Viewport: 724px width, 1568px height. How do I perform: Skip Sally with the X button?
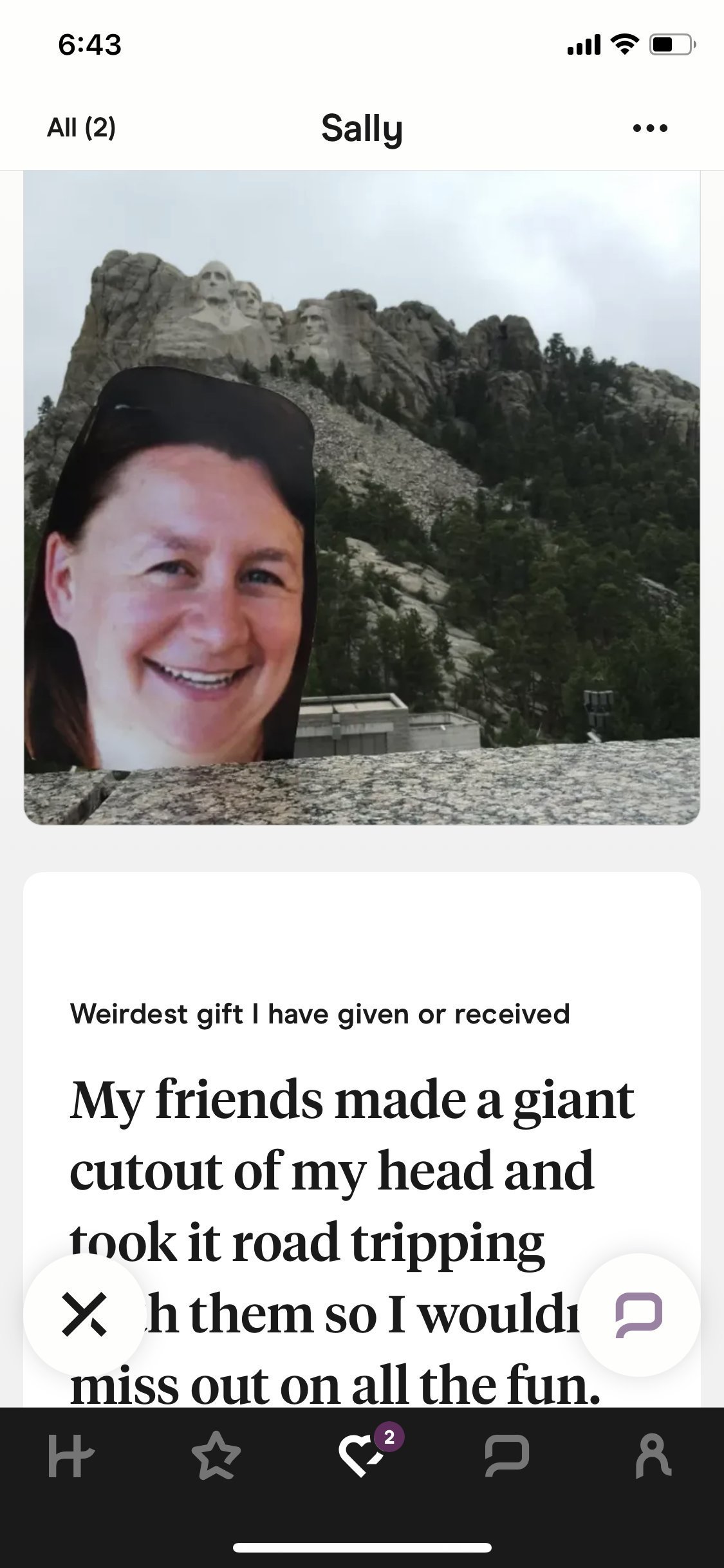click(84, 1314)
